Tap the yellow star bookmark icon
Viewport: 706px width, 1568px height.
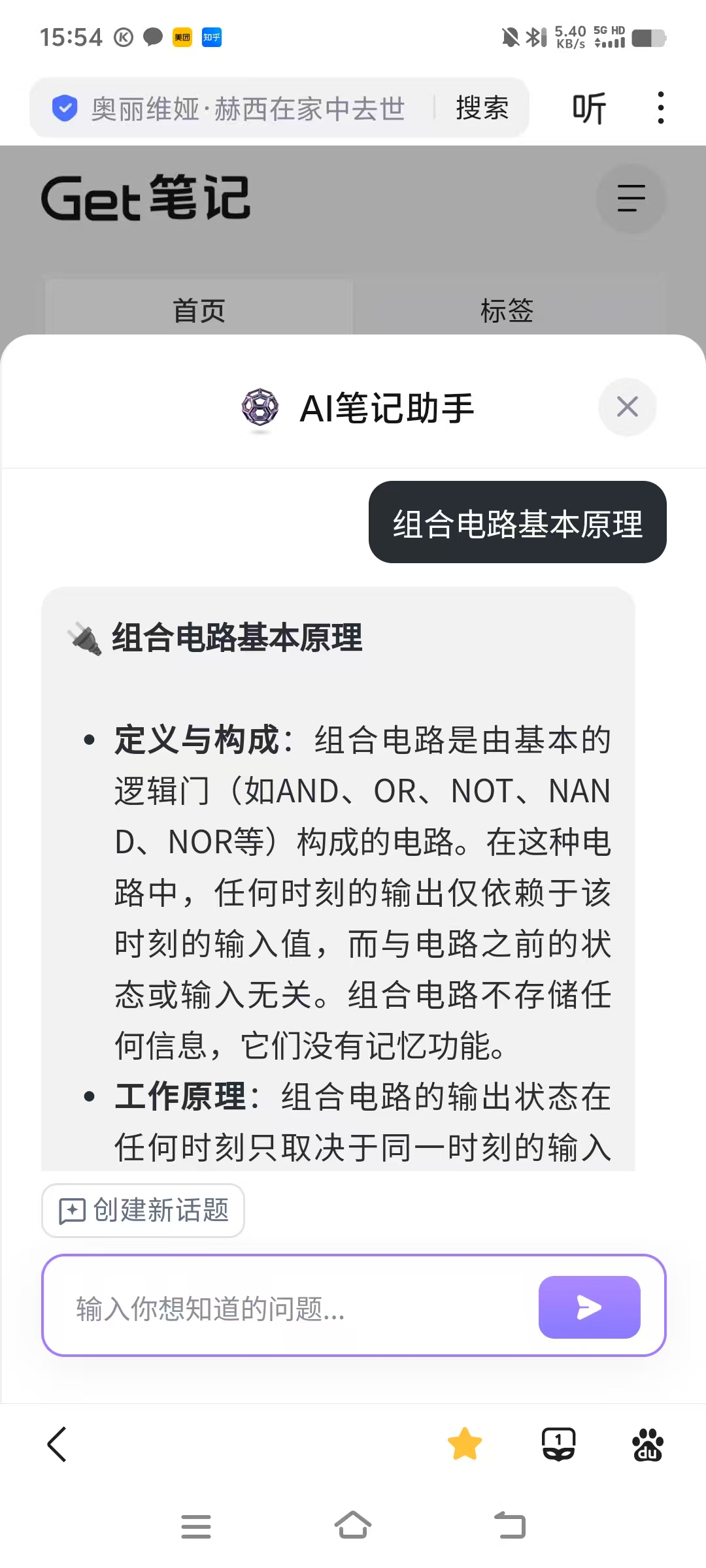click(x=465, y=1444)
